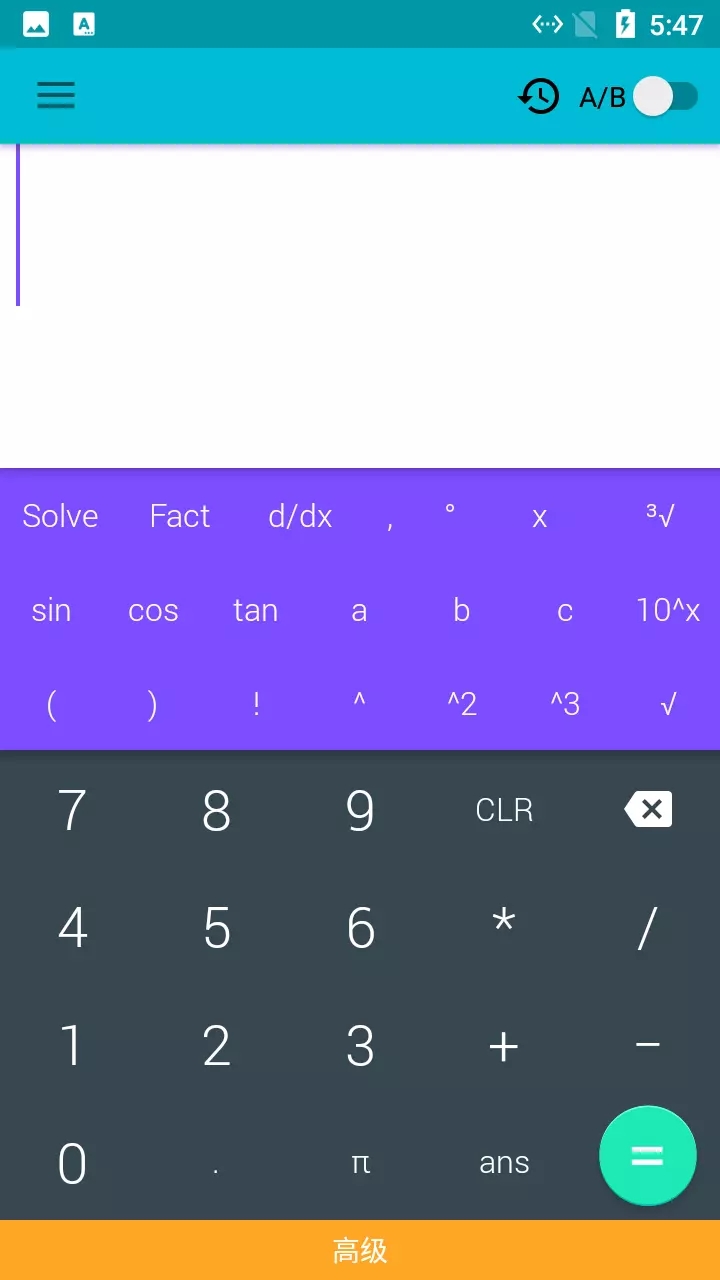Toggle the A/B switch
This screenshot has height=1280, width=720.
(x=666, y=97)
